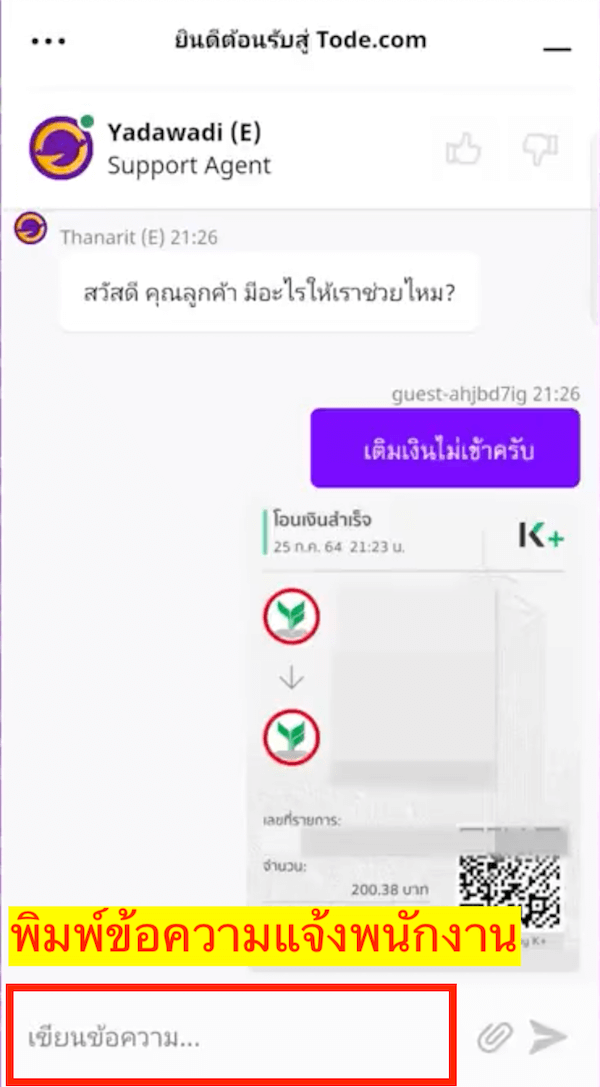Image resolution: width=600 pixels, height=1087 pixels.
Task: Focus the message text field
Action: (233, 1036)
